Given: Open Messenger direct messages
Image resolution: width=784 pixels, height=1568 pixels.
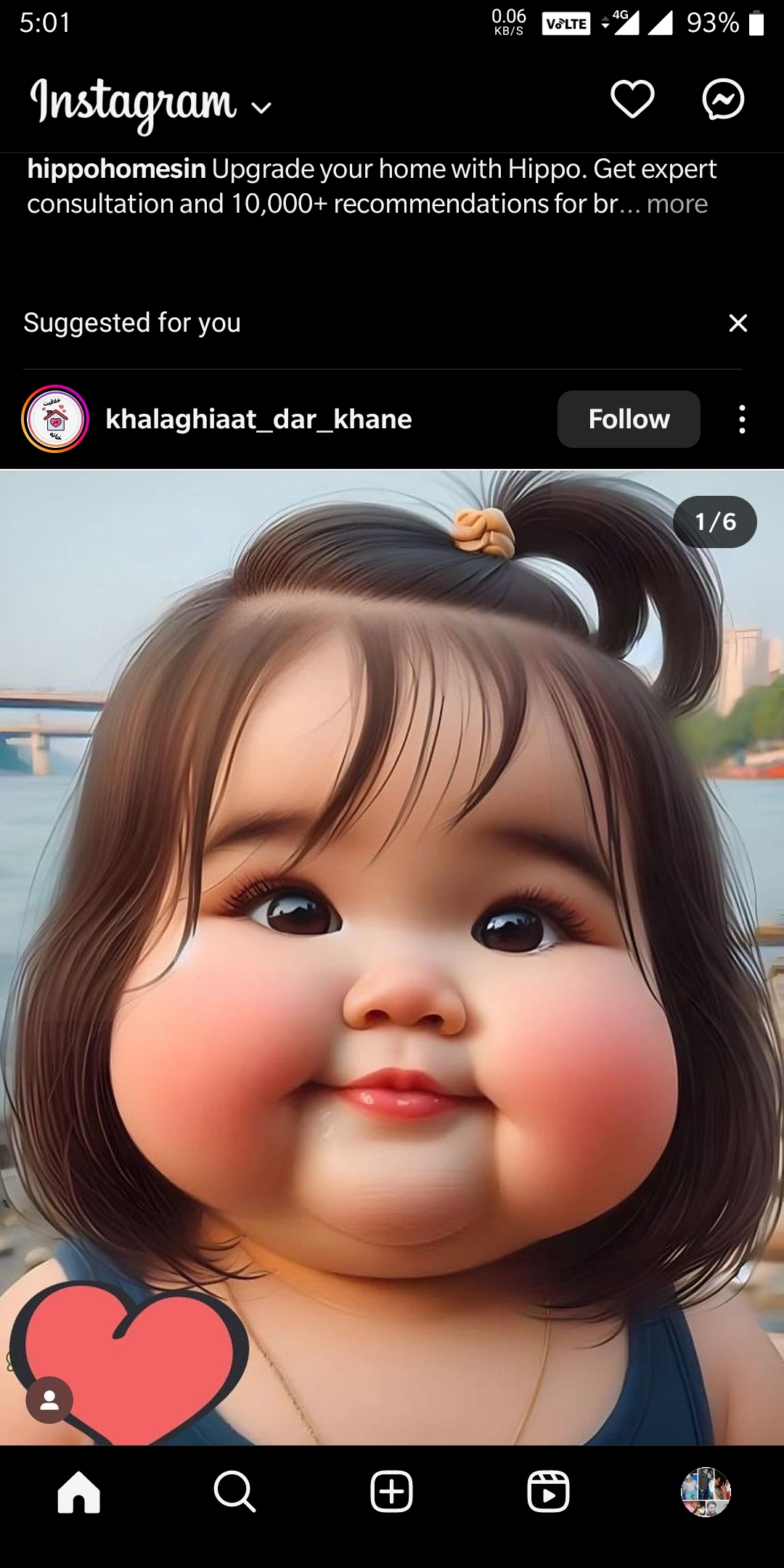Looking at the screenshot, I should [x=723, y=99].
